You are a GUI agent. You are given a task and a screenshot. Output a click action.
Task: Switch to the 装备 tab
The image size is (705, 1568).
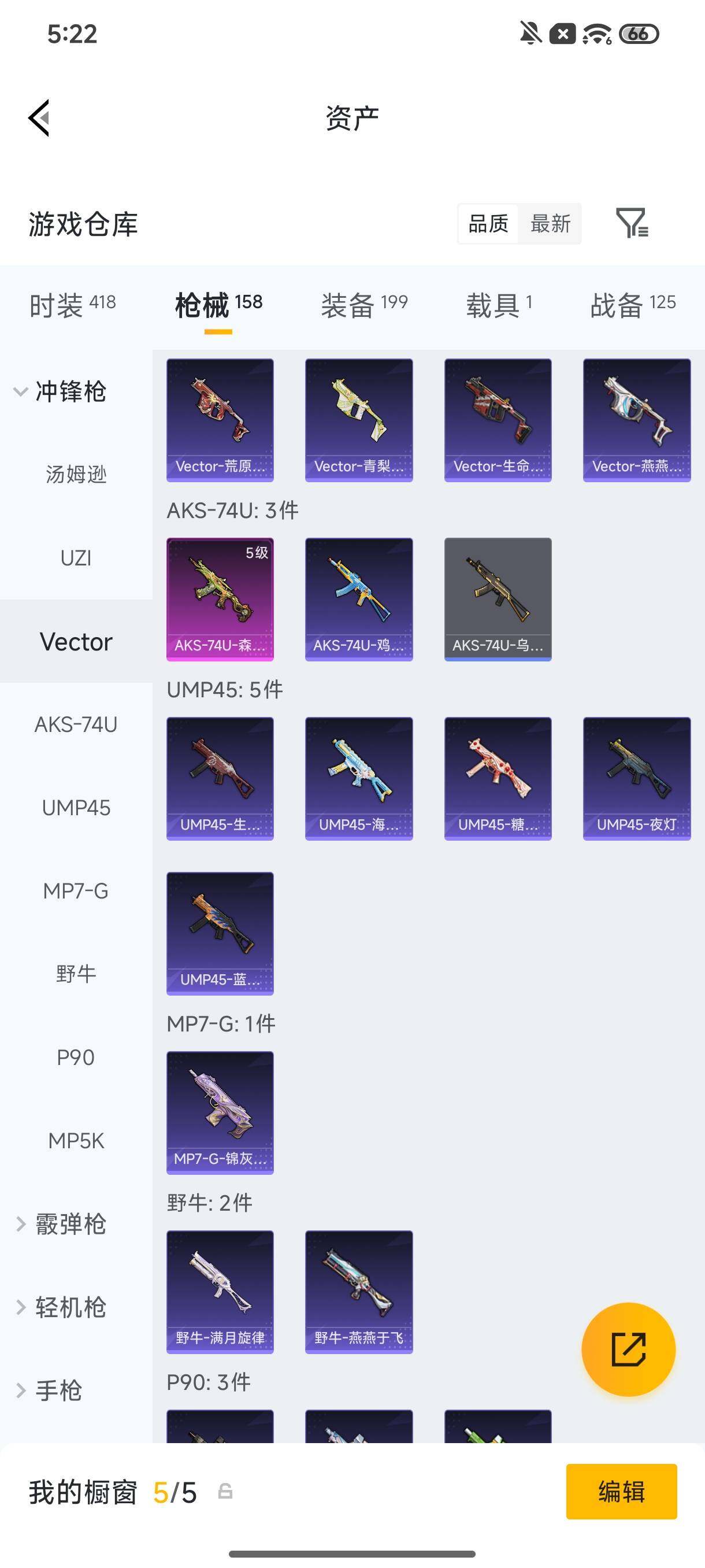click(365, 304)
